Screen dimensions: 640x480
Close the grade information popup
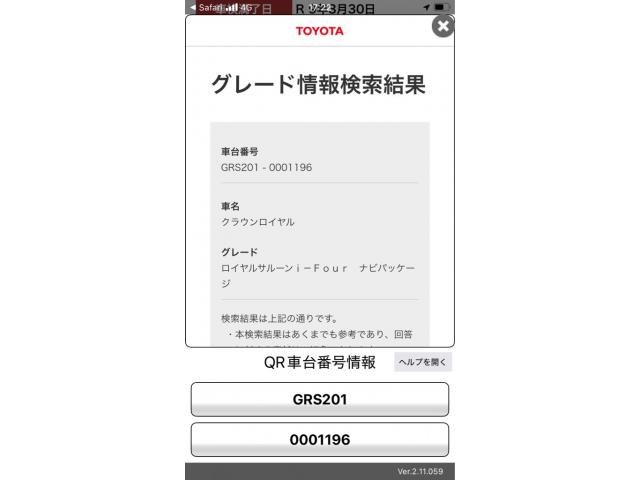click(442, 27)
